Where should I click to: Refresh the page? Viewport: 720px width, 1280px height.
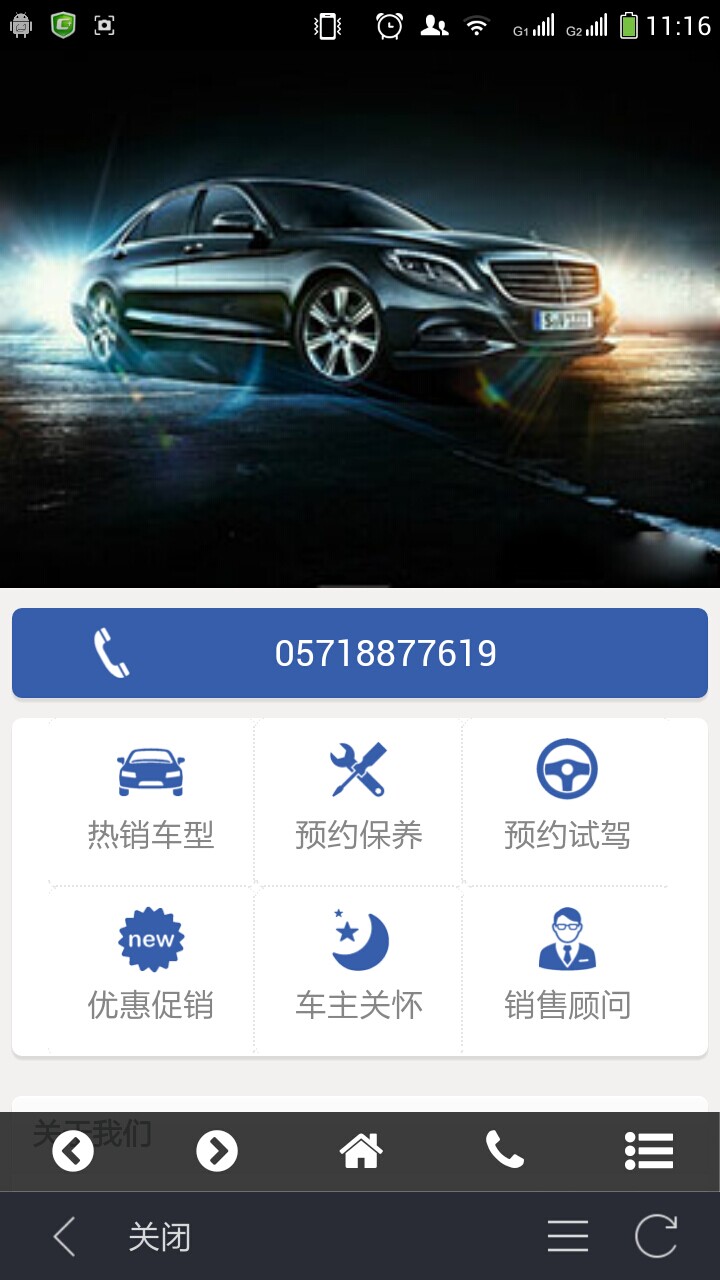click(x=656, y=1237)
